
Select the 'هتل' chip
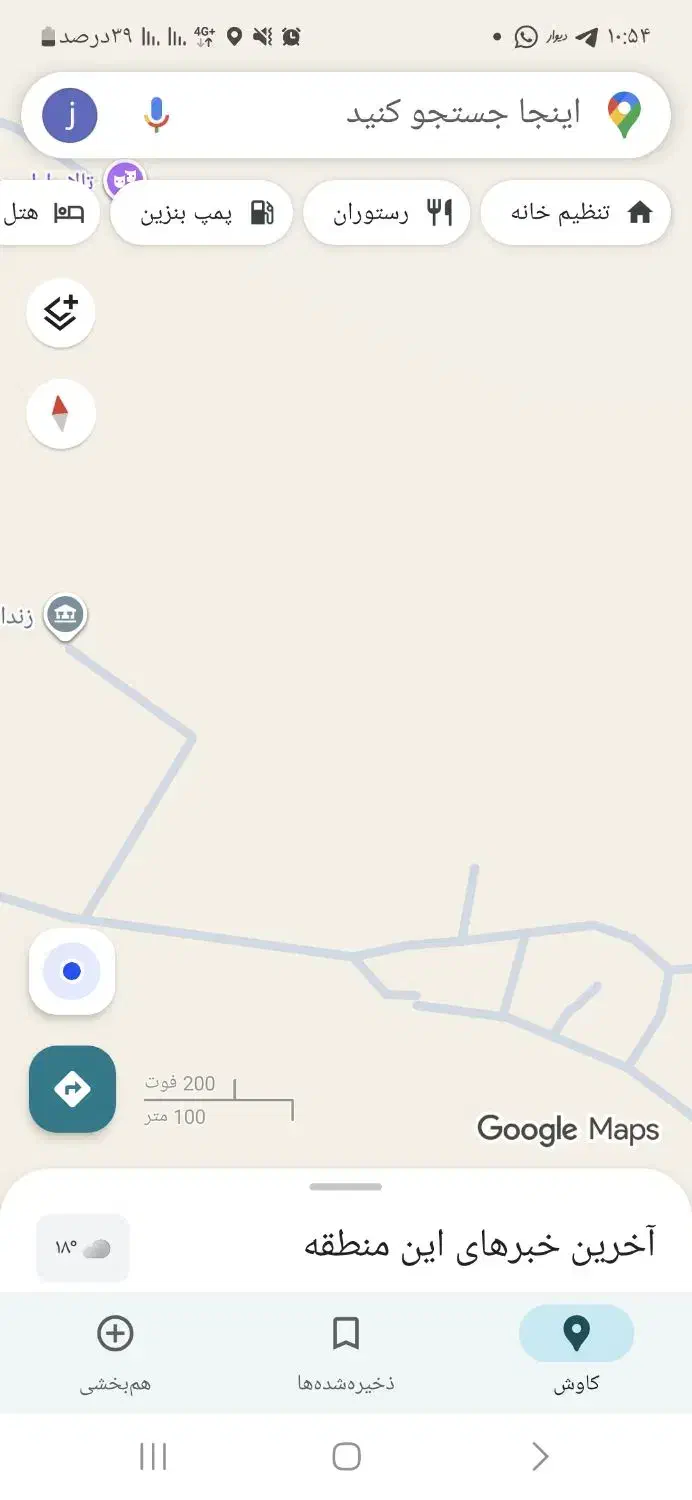tap(46, 212)
